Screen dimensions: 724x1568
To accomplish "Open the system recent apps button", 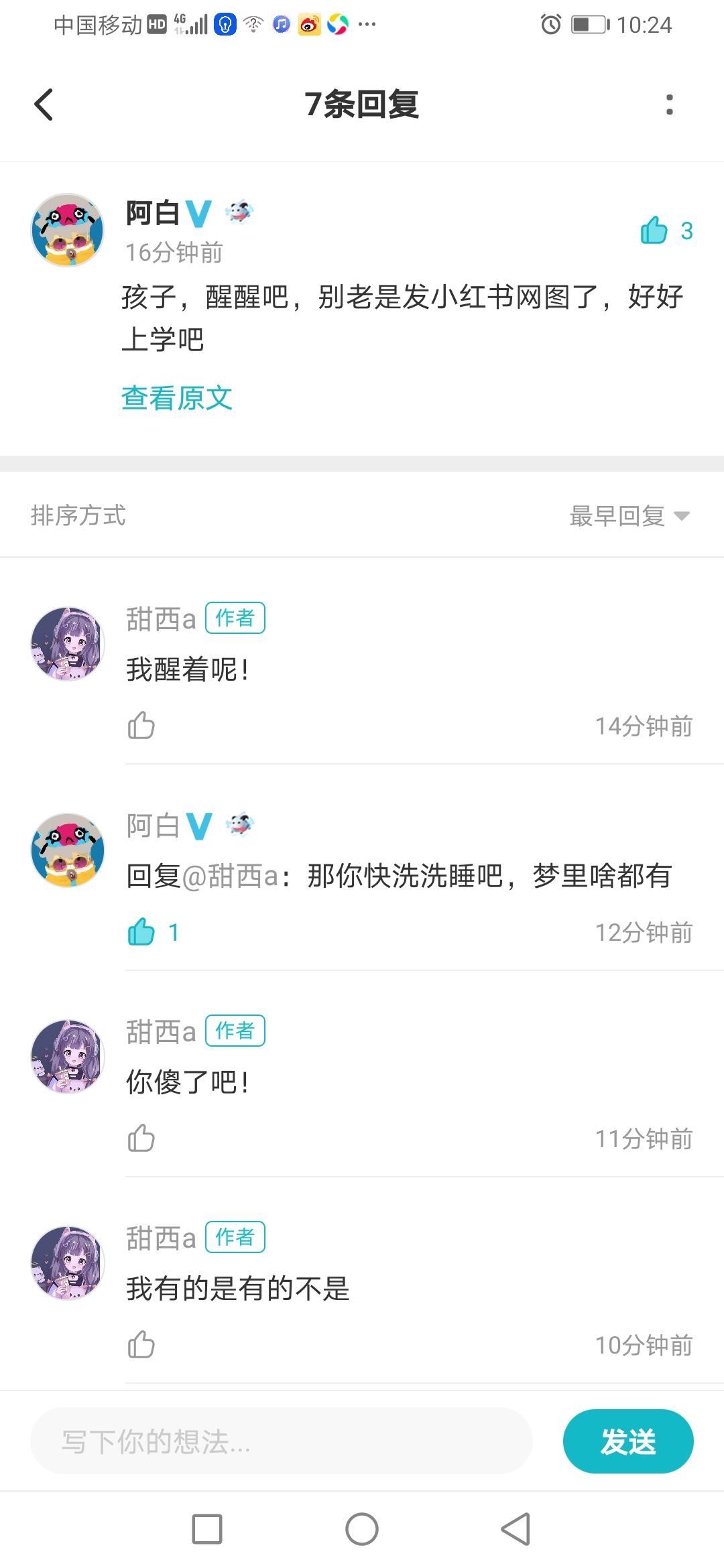I will (x=207, y=1529).
